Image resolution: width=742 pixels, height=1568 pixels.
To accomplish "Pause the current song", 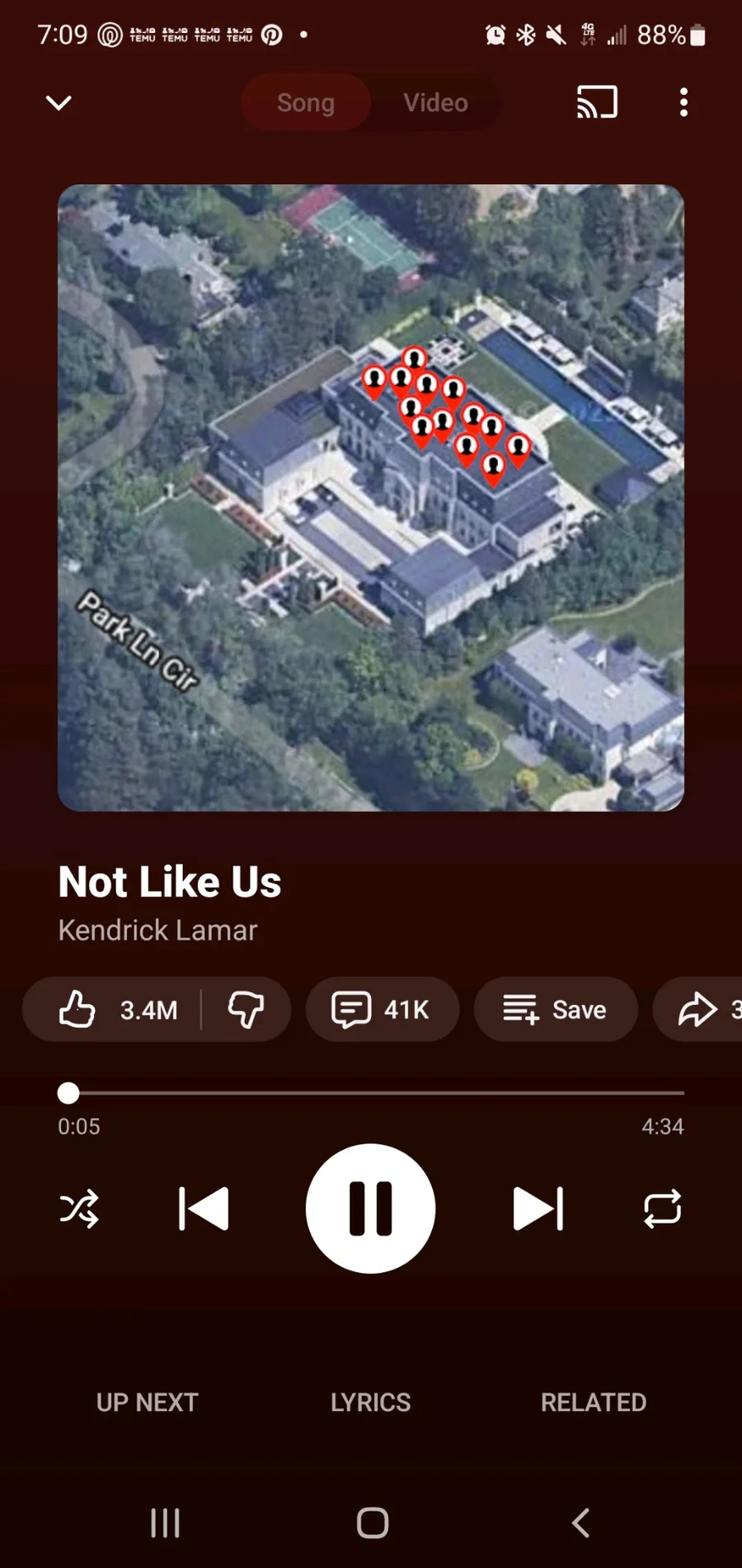I will 370,1209.
